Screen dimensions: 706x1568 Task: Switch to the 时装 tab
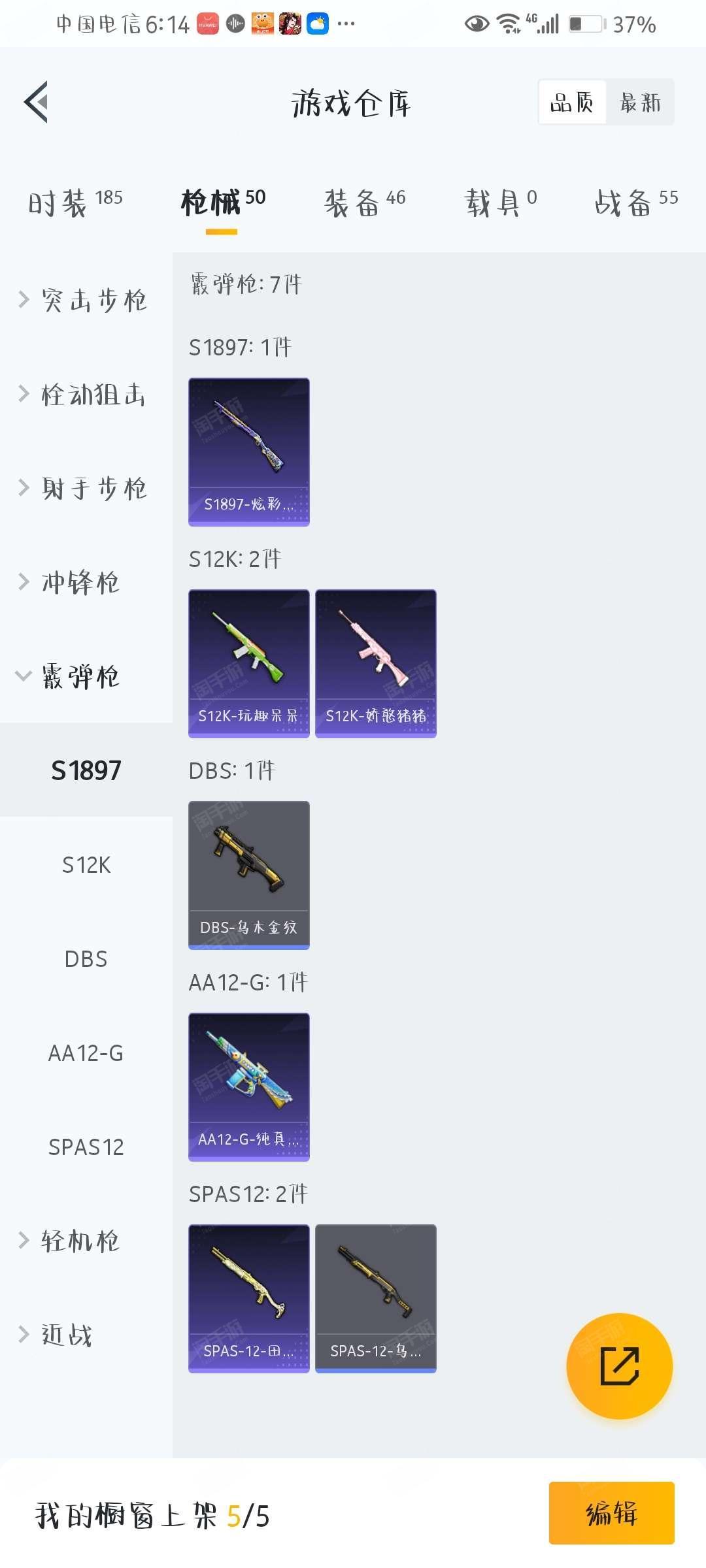pos(75,203)
